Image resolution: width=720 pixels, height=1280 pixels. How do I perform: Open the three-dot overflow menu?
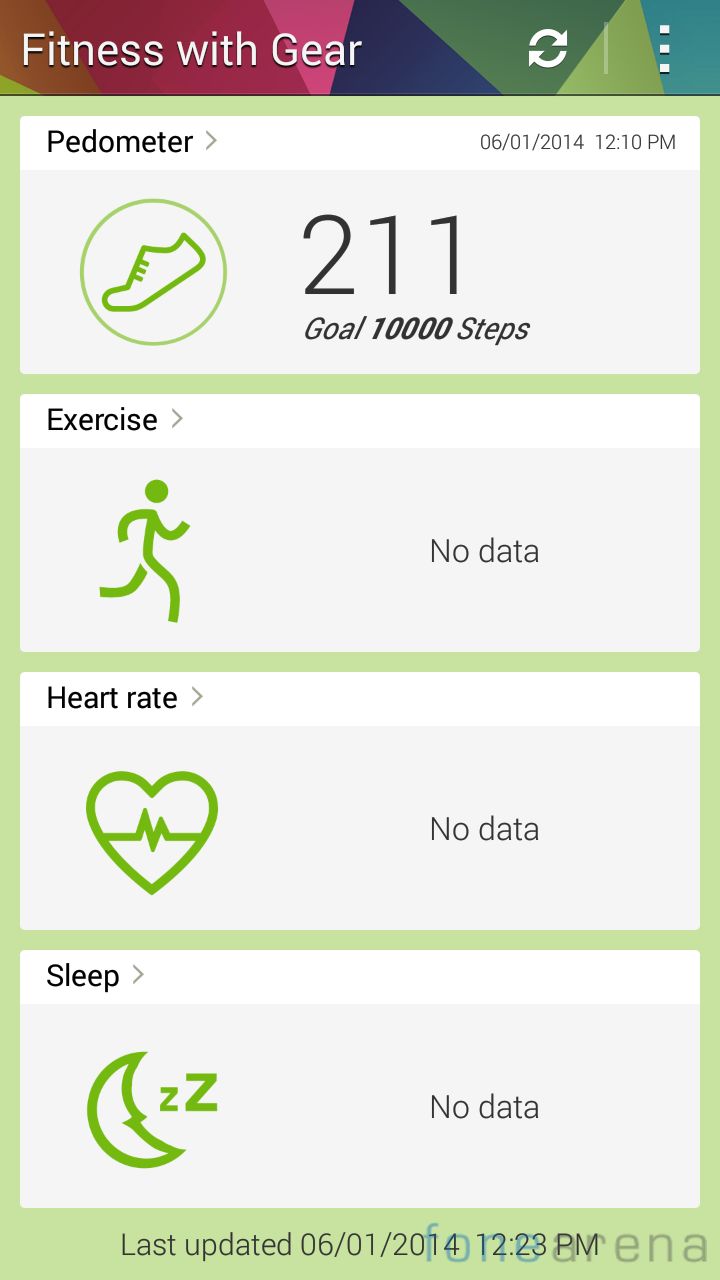tap(665, 48)
